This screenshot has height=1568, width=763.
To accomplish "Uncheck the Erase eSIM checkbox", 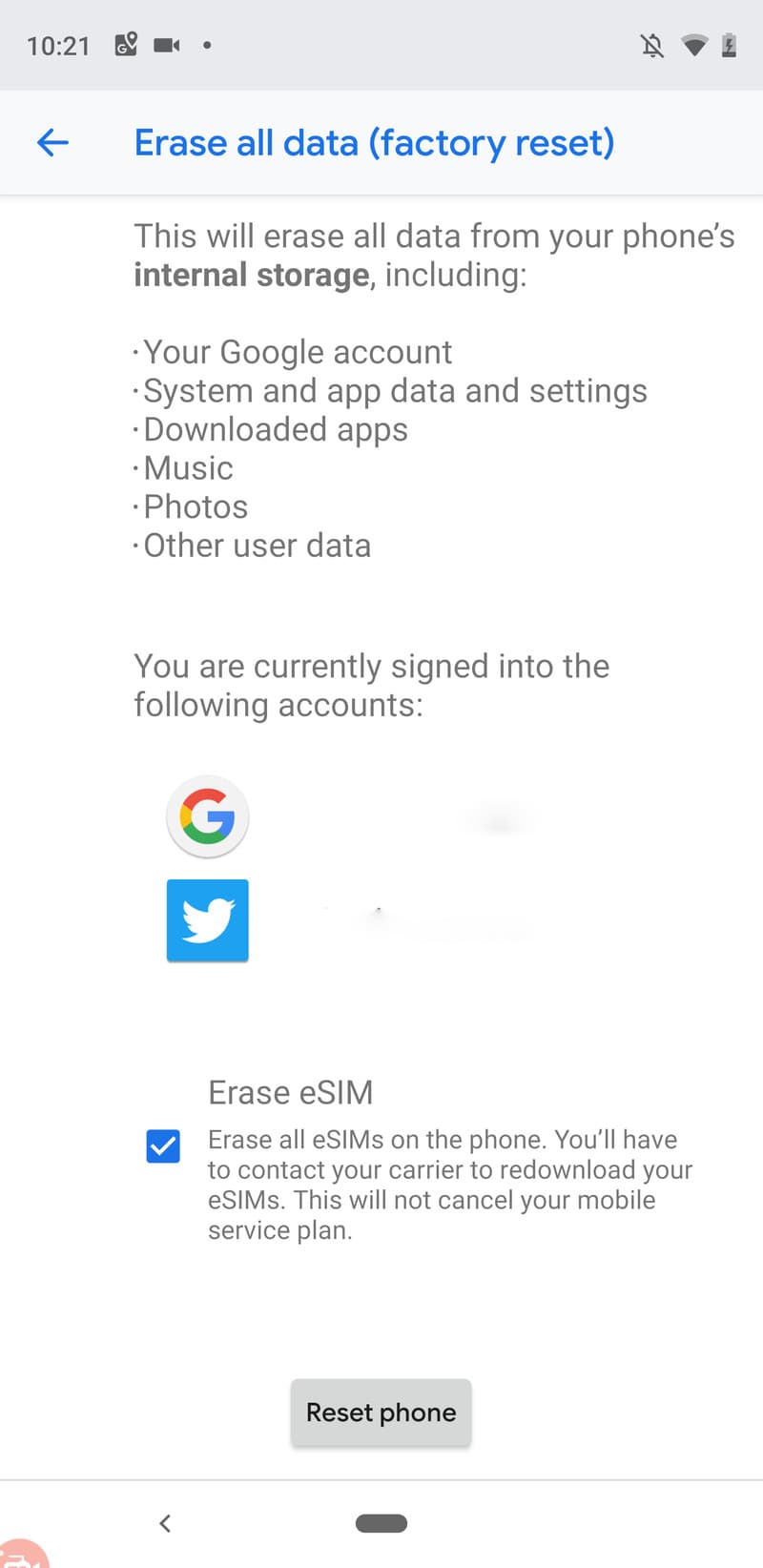I will 163,1145.
